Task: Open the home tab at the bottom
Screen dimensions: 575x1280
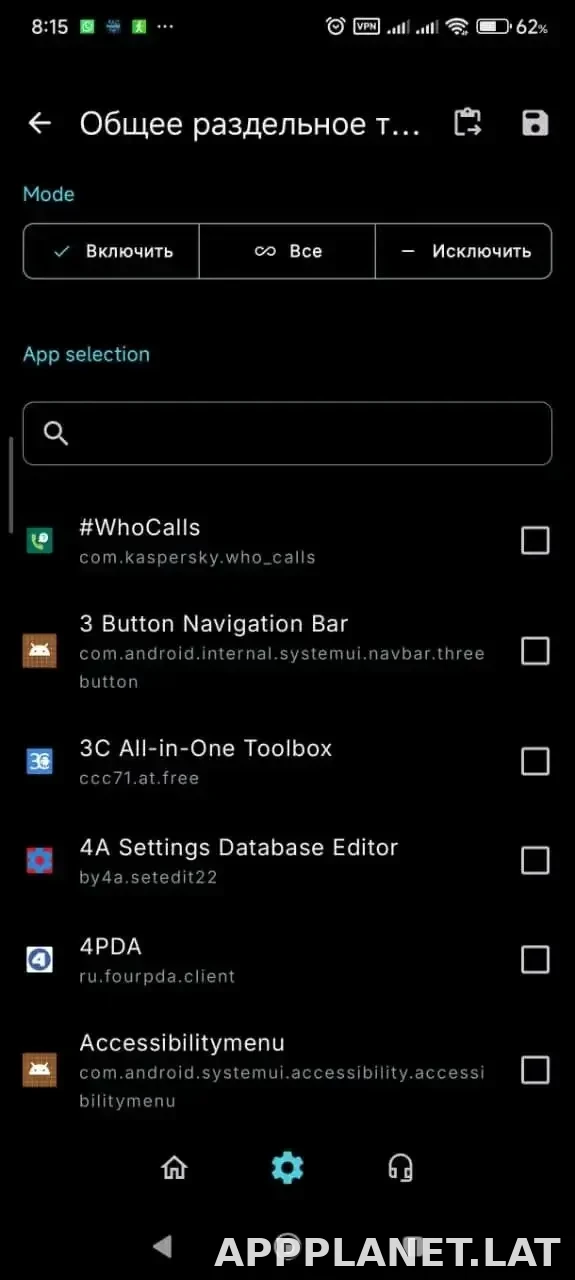Action: coord(174,1167)
